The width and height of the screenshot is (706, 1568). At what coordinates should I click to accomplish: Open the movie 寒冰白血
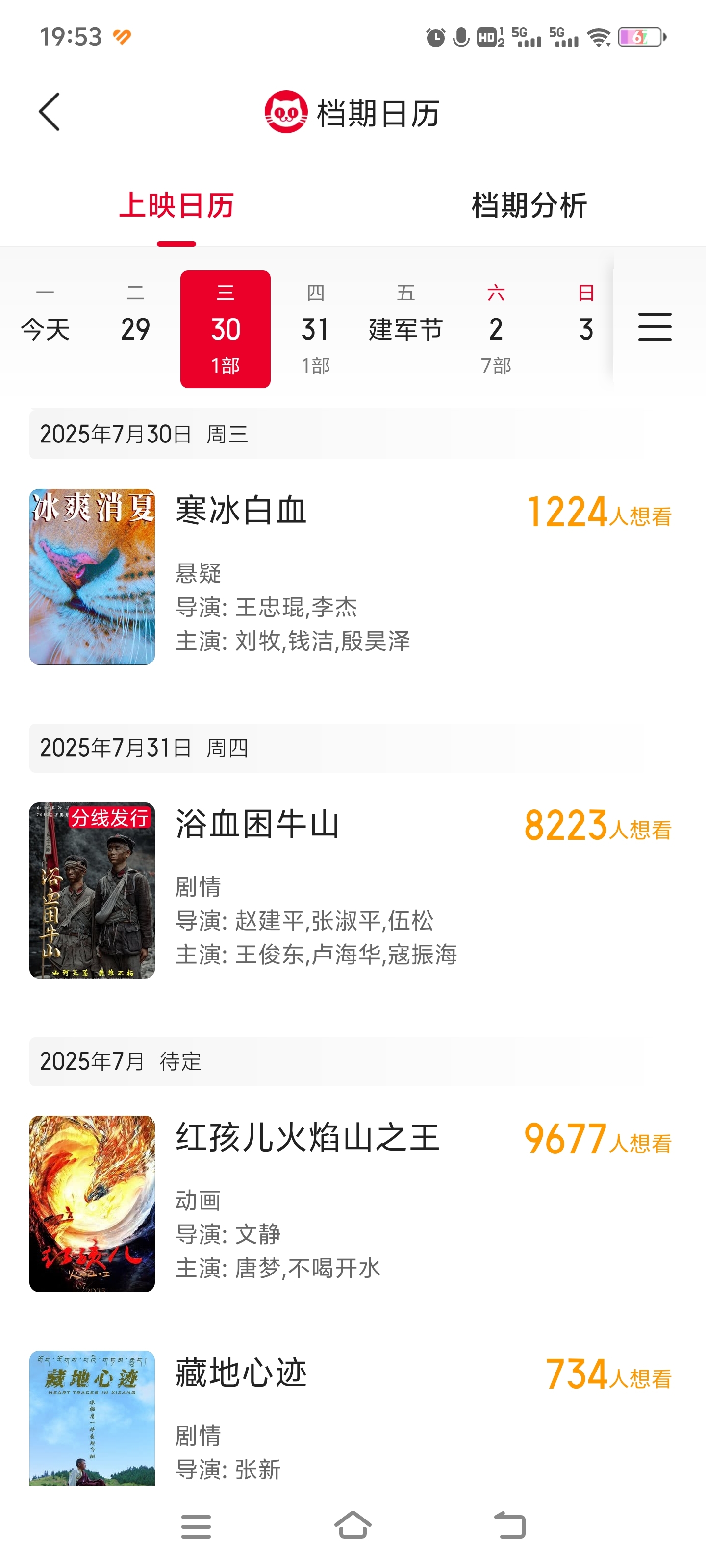351,576
